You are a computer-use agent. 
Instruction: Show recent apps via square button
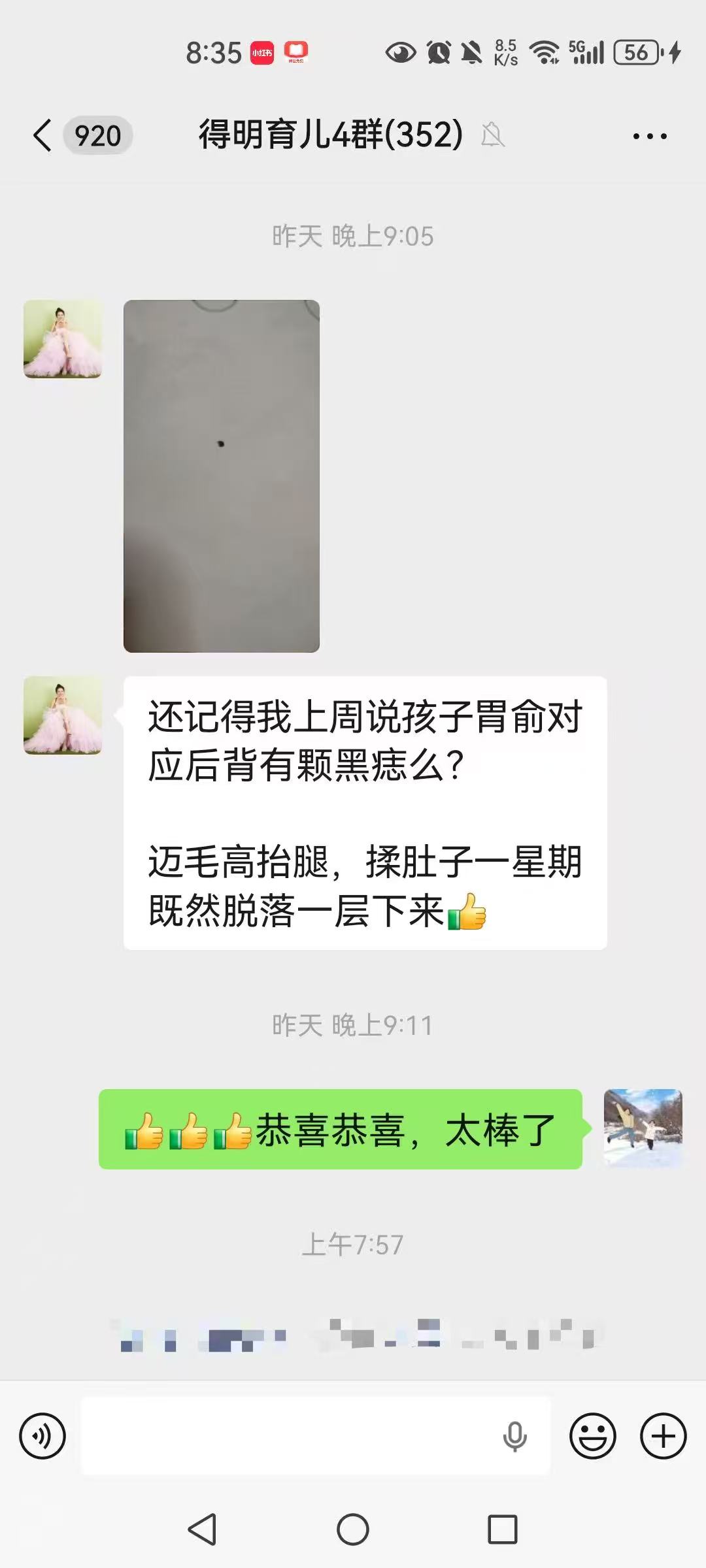502,1529
